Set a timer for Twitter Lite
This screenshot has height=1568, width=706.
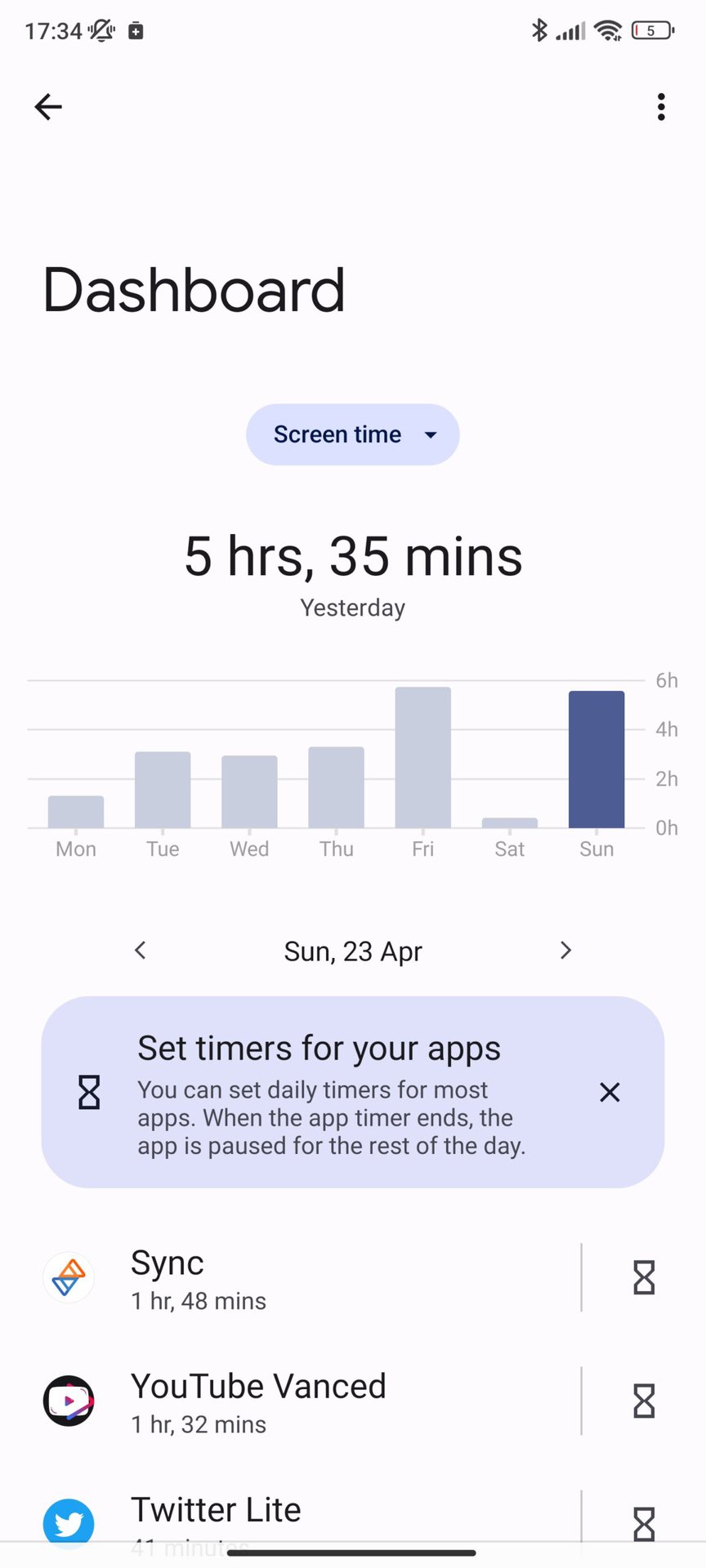tap(644, 1523)
